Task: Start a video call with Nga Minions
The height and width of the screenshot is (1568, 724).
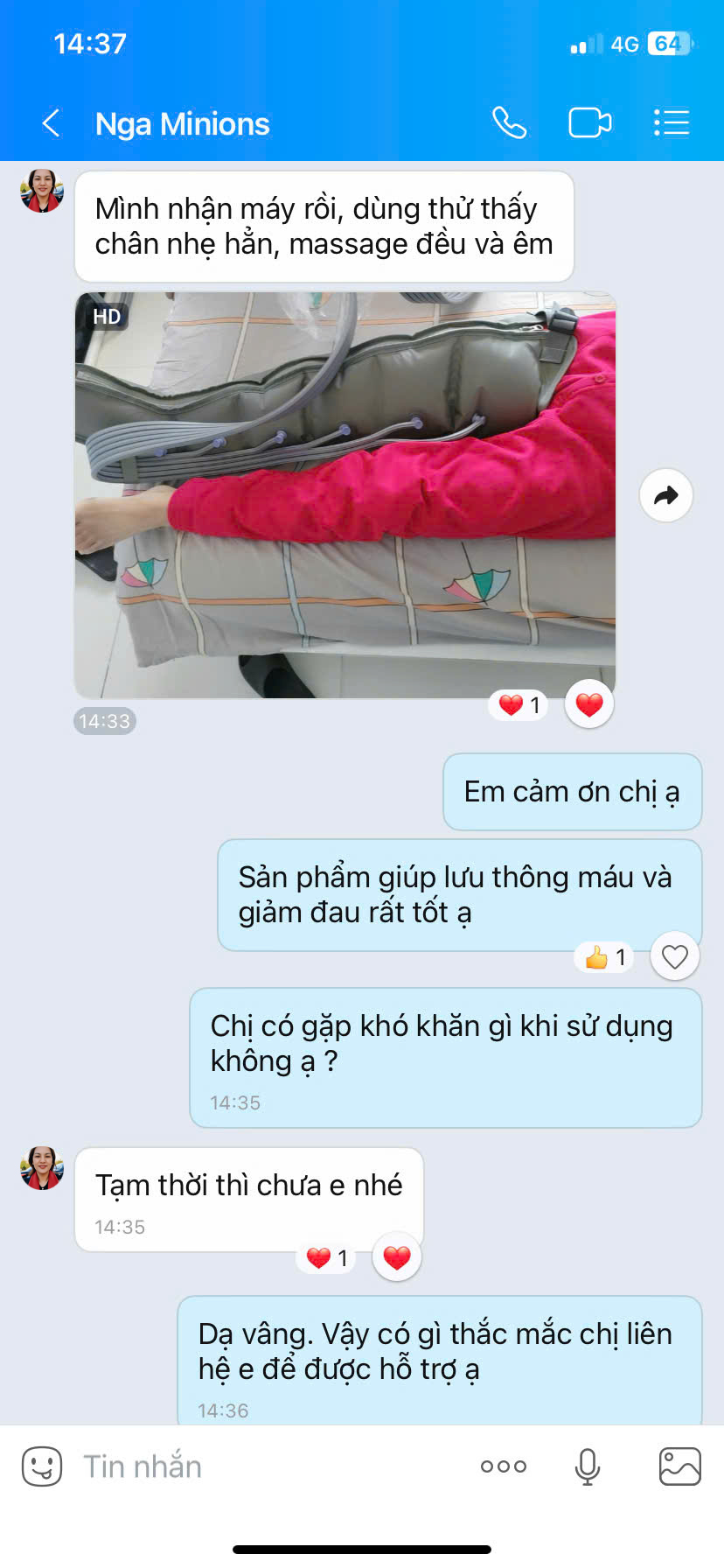Action: [x=589, y=123]
